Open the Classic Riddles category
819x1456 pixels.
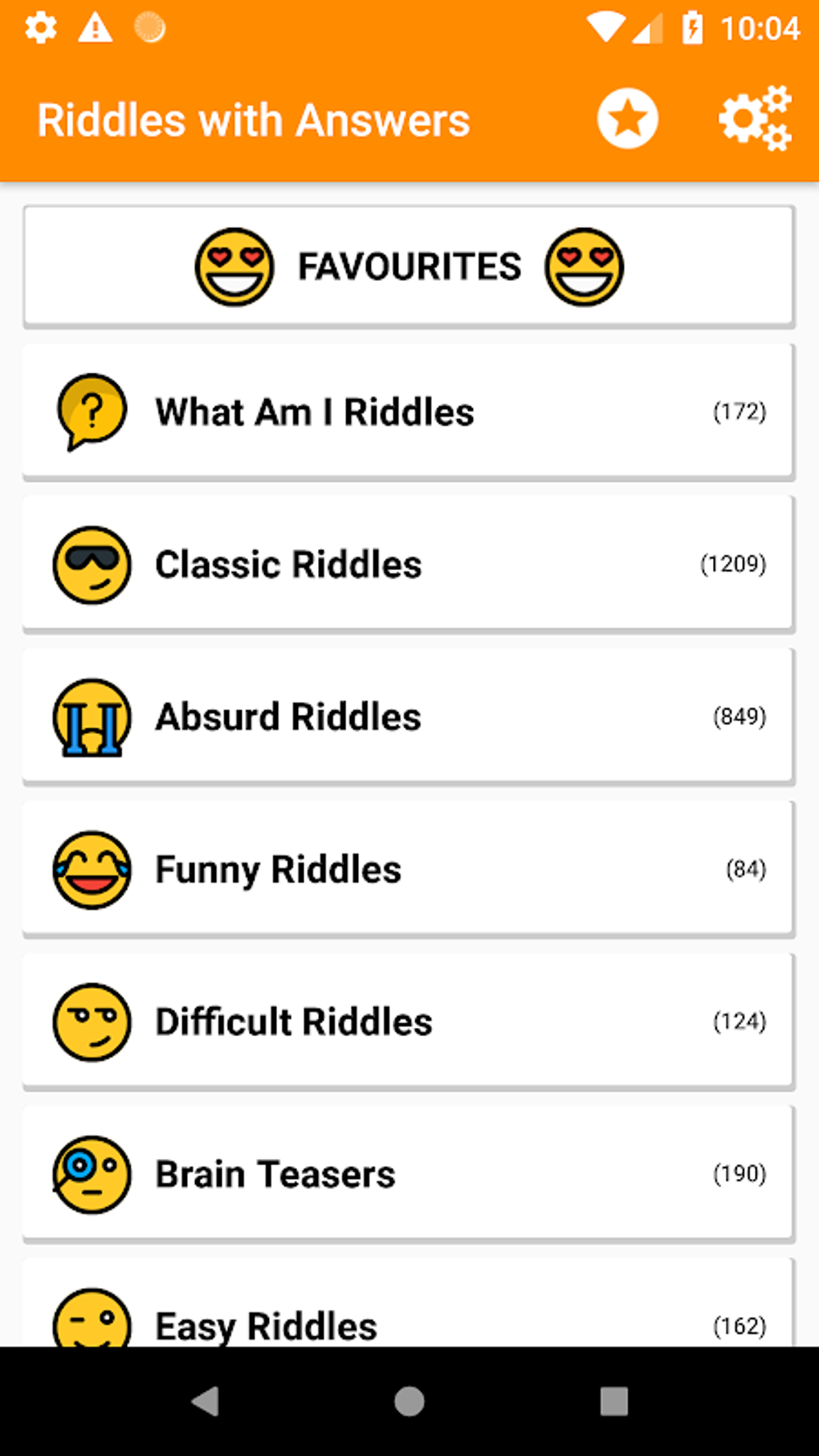pyautogui.click(x=408, y=564)
